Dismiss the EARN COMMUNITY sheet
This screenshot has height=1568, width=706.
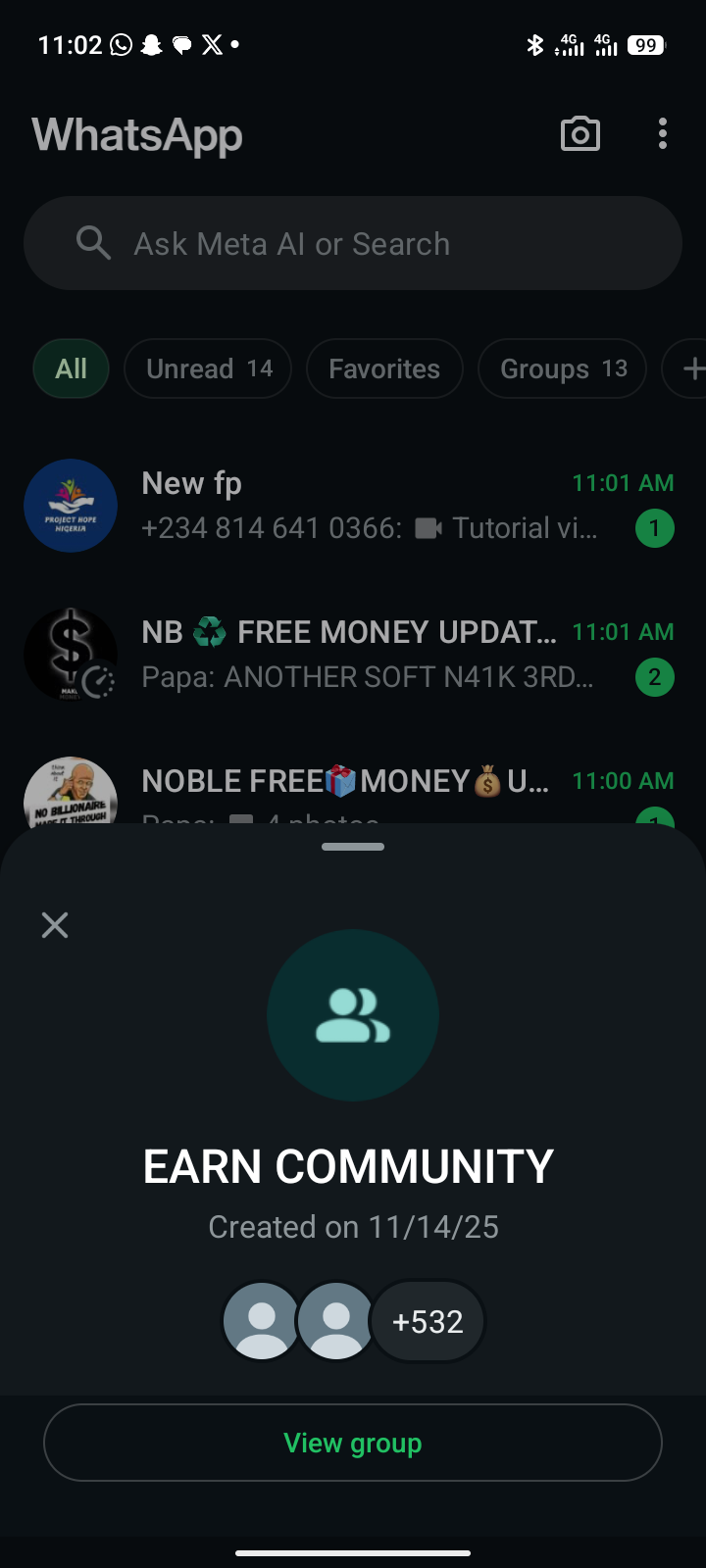55,925
